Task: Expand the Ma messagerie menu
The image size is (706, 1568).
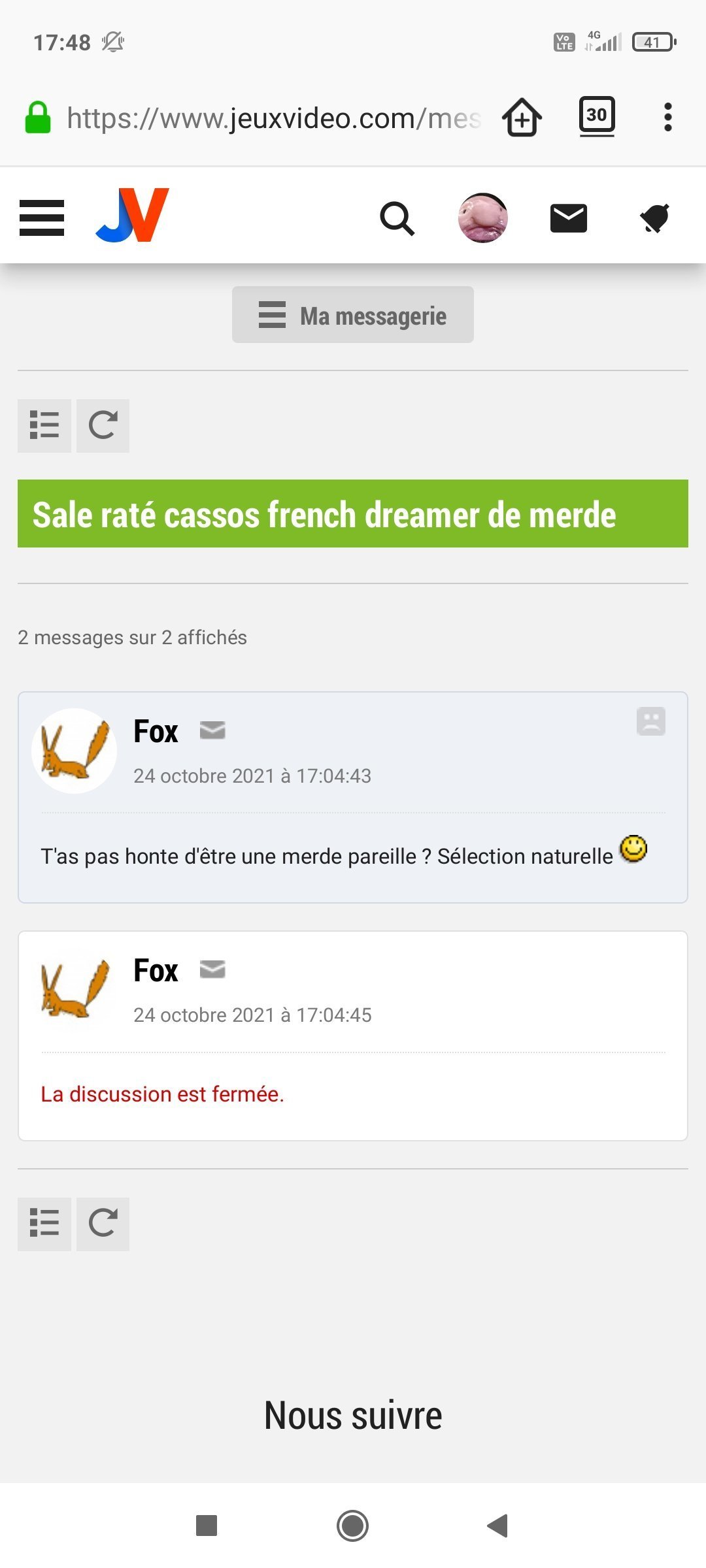Action: 353,315
